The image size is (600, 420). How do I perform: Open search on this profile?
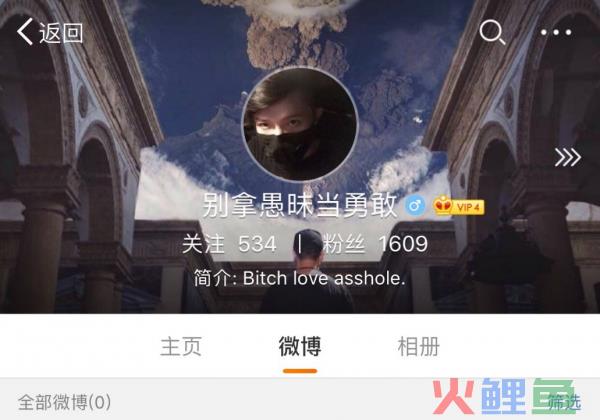click(492, 32)
